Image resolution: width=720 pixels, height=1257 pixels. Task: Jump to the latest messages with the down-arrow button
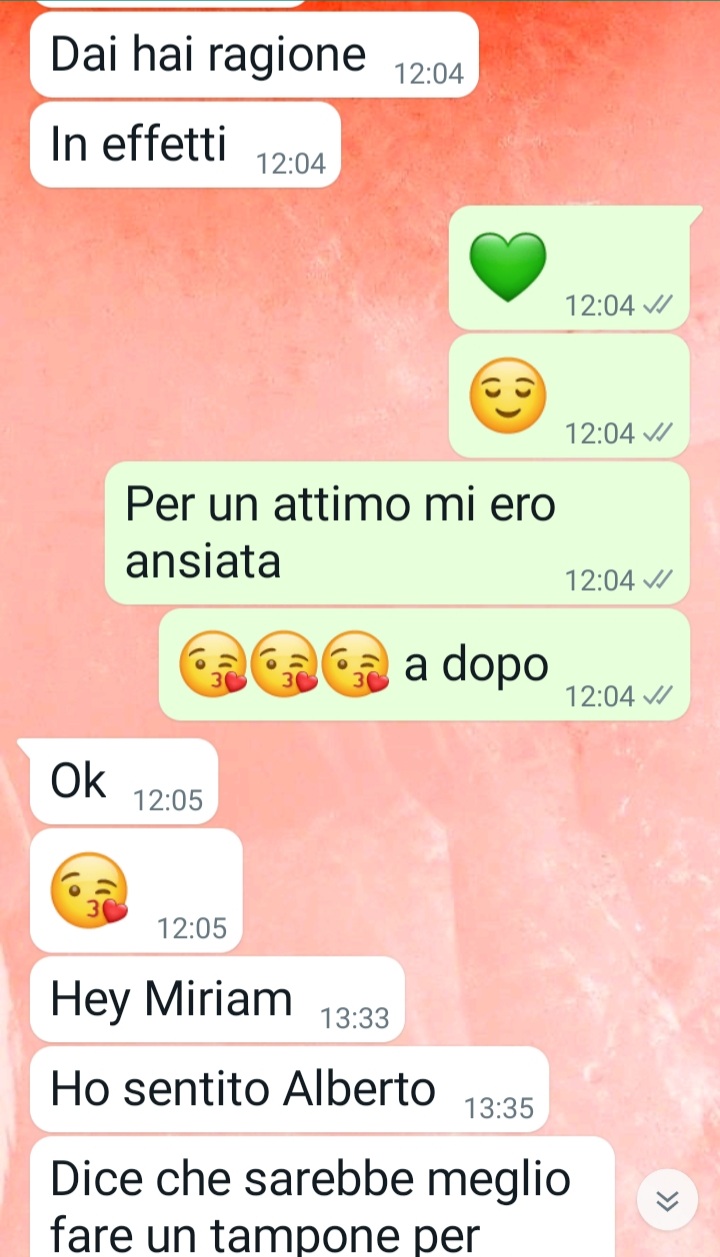[667, 1200]
